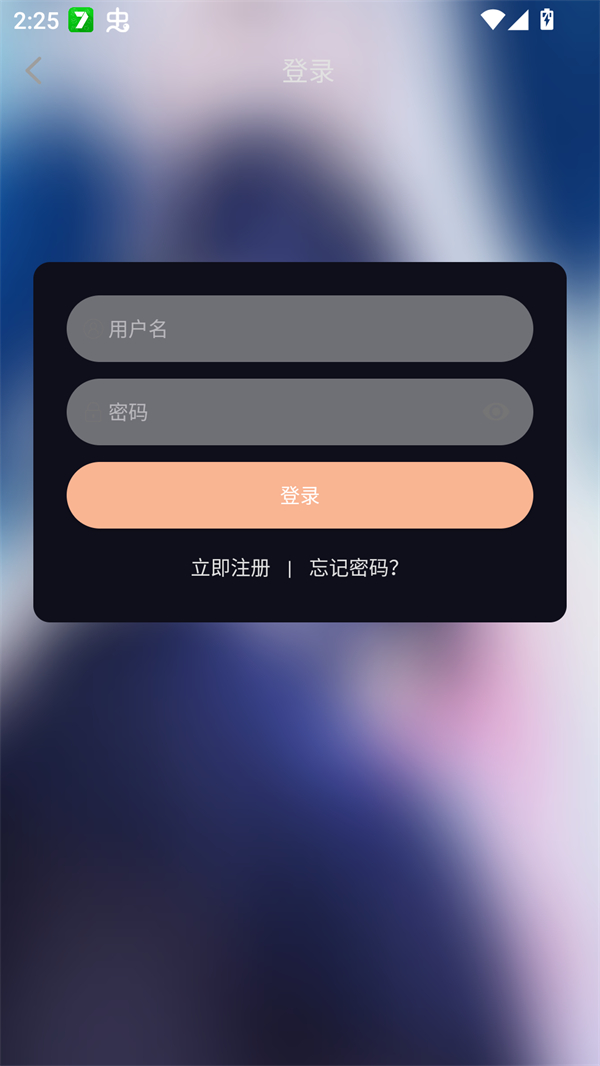This screenshot has height=1066, width=600.
Task: Go back using the top-left arrow
Action: click(x=34, y=71)
